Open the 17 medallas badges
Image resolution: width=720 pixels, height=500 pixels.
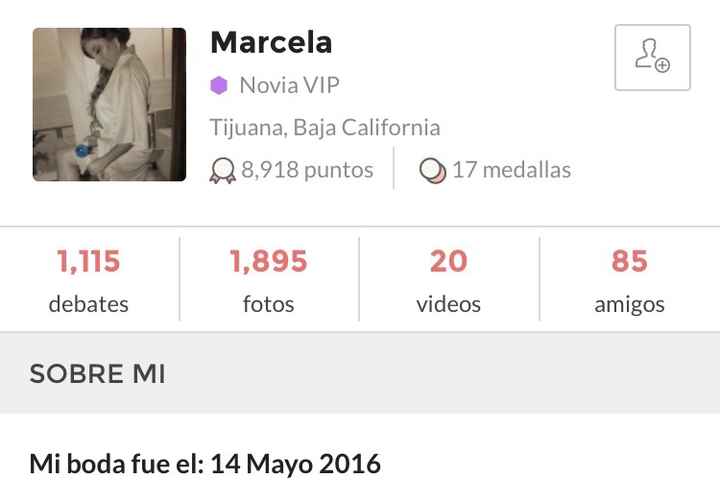496,170
